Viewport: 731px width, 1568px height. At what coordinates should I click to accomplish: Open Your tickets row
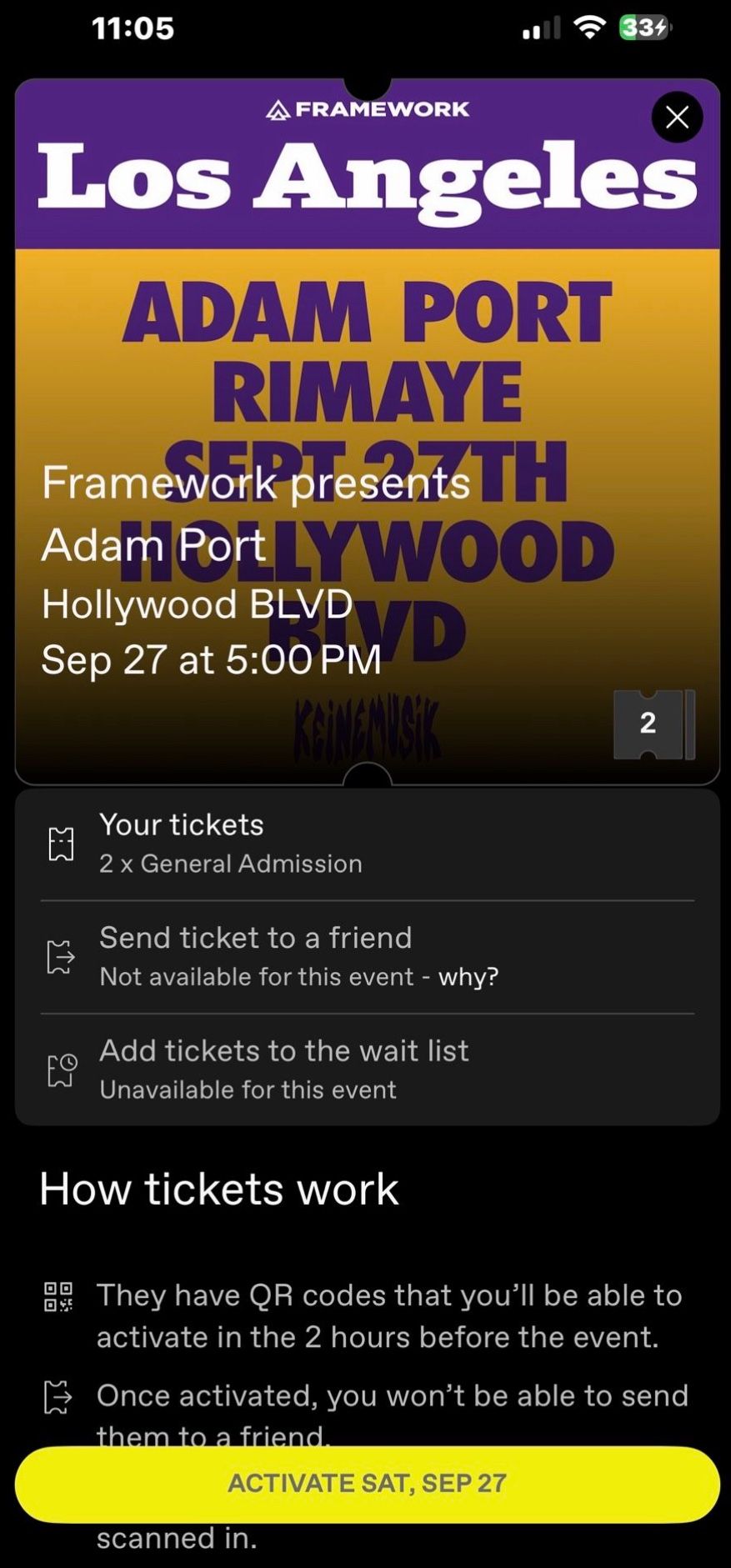pos(367,844)
